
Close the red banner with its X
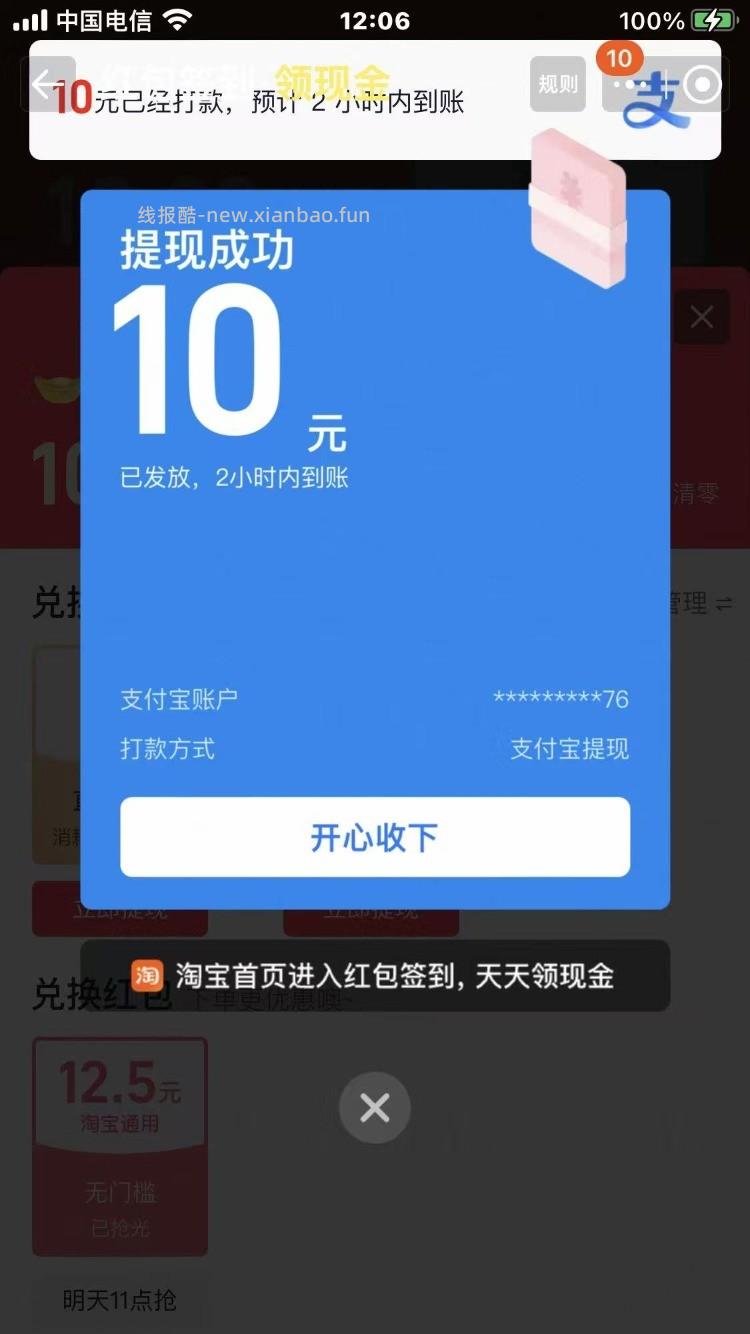(701, 316)
